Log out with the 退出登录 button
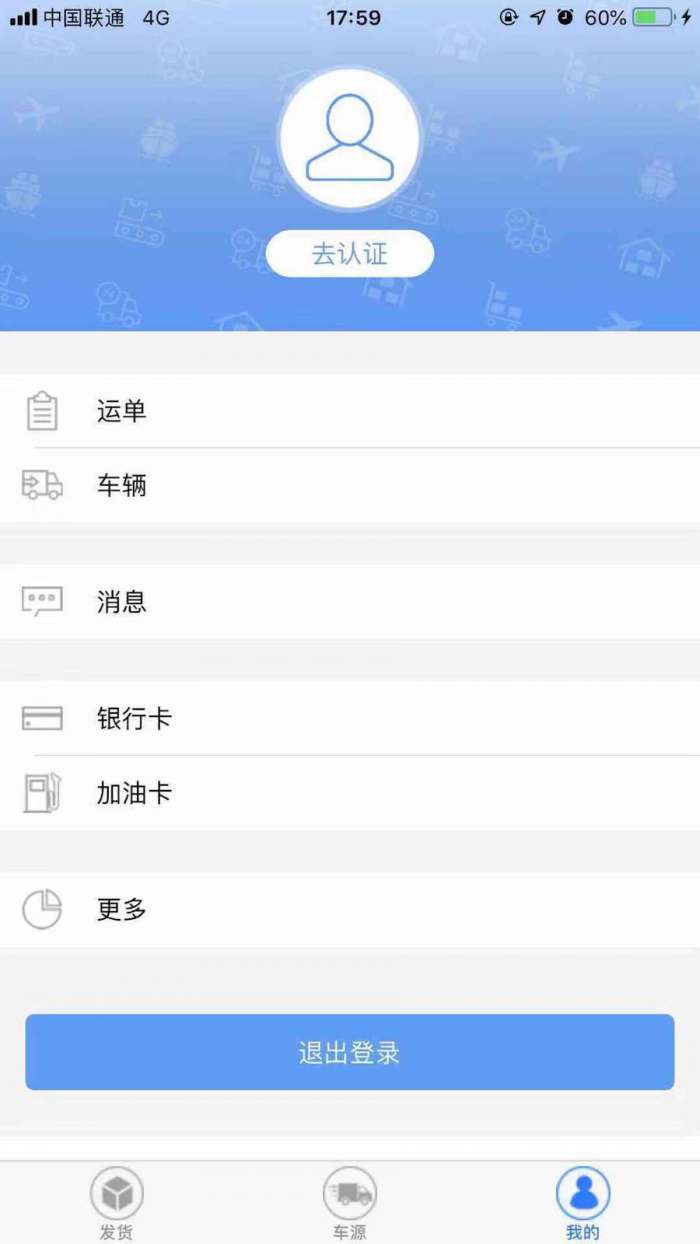Viewport: 700px width, 1244px height. tap(349, 1052)
